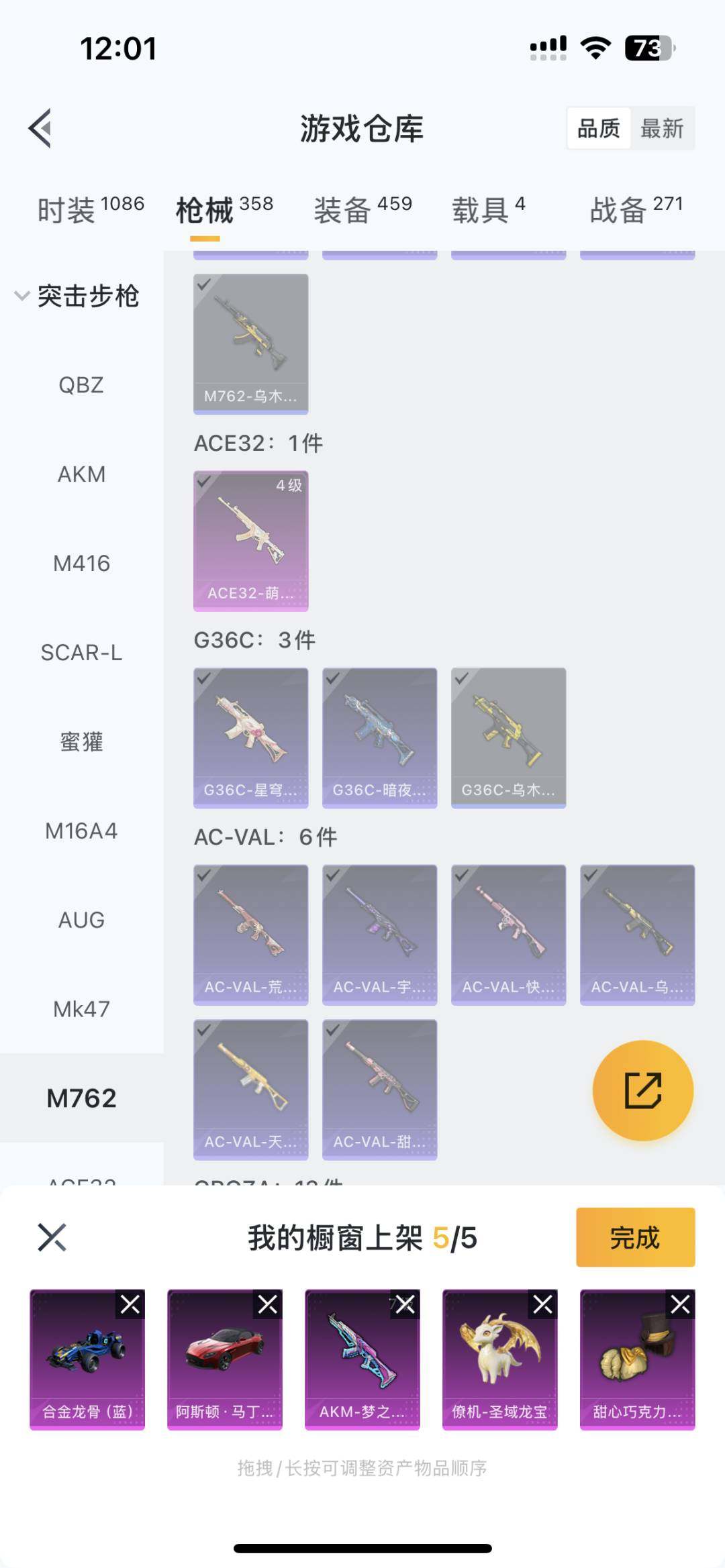
Task: Select the ACE32-萌 skin tile
Action: click(251, 541)
